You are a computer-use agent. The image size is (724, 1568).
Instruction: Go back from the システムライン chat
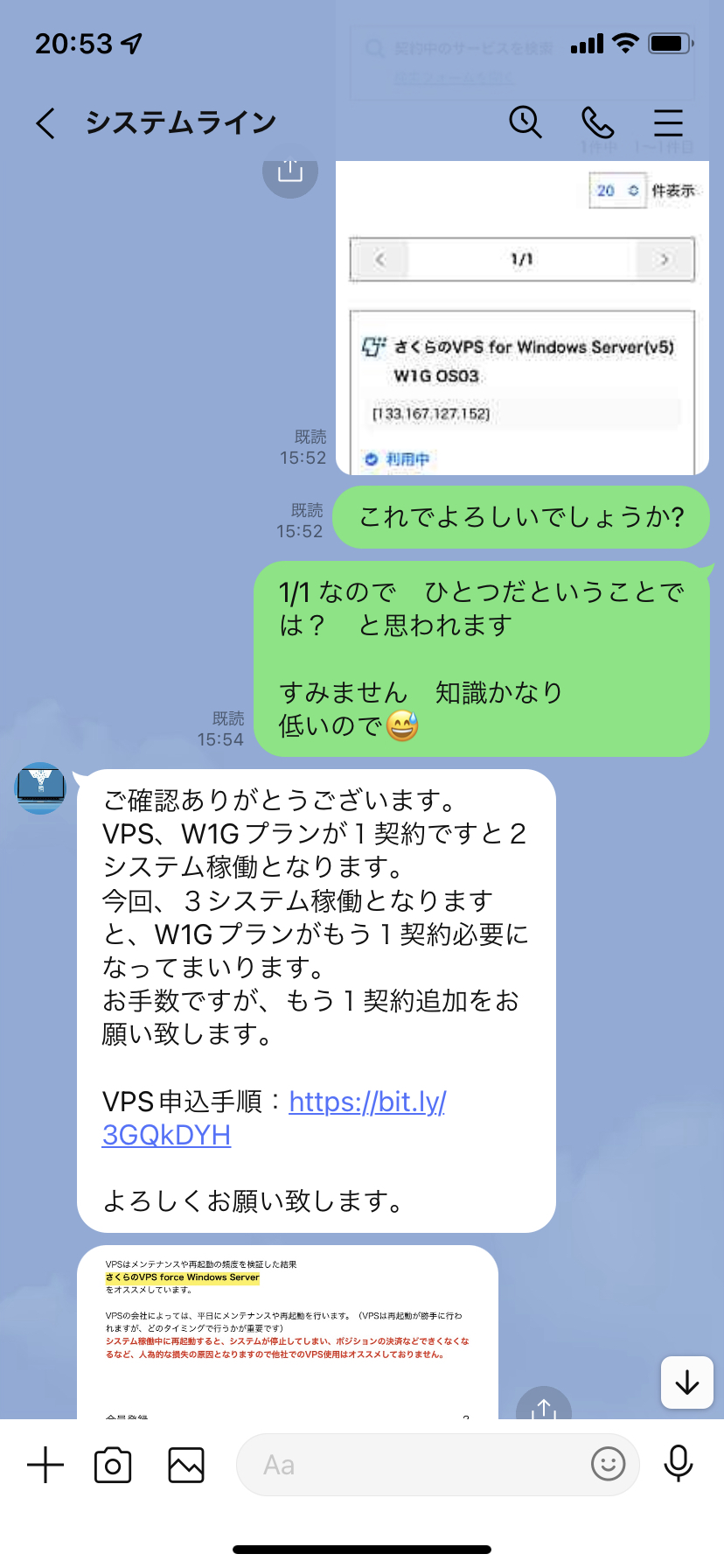point(46,123)
